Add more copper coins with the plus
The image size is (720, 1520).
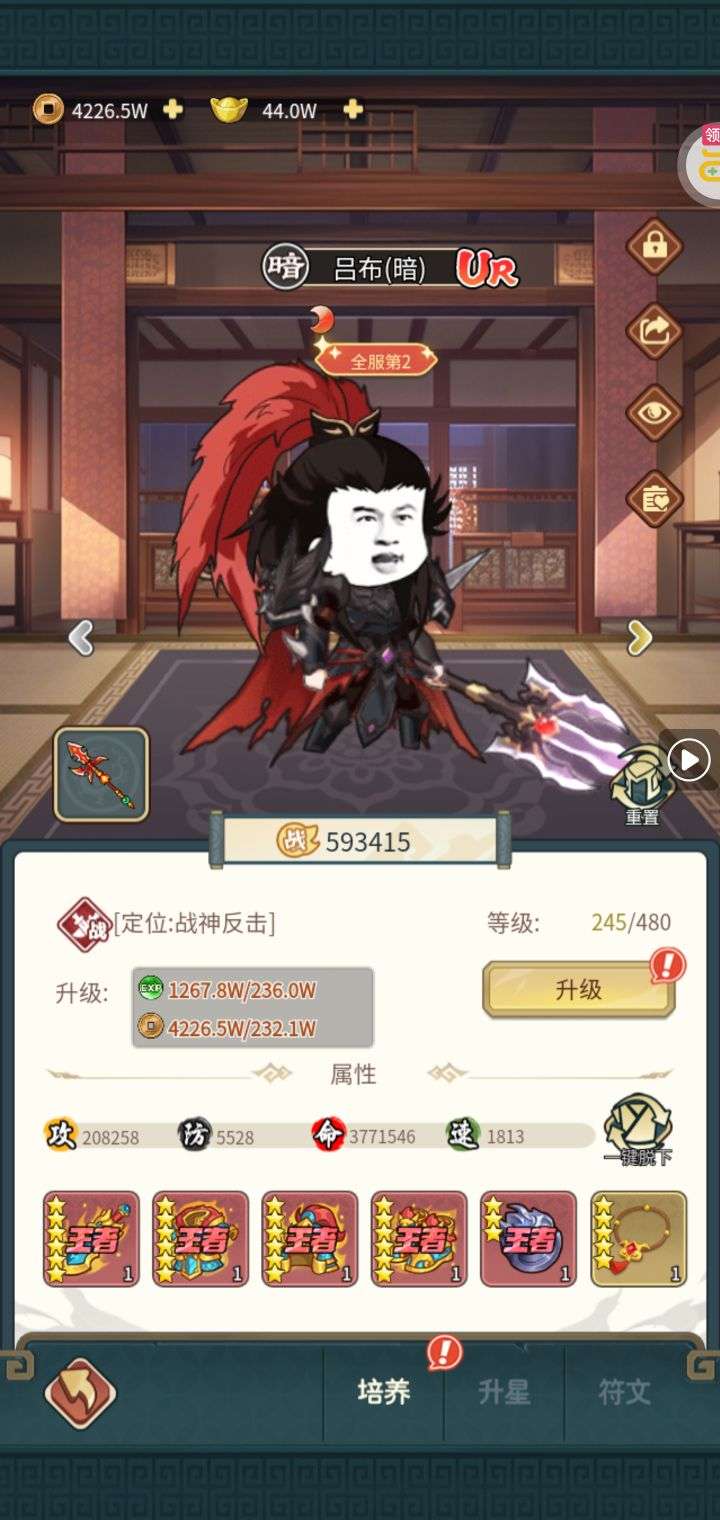click(x=173, y=110)
